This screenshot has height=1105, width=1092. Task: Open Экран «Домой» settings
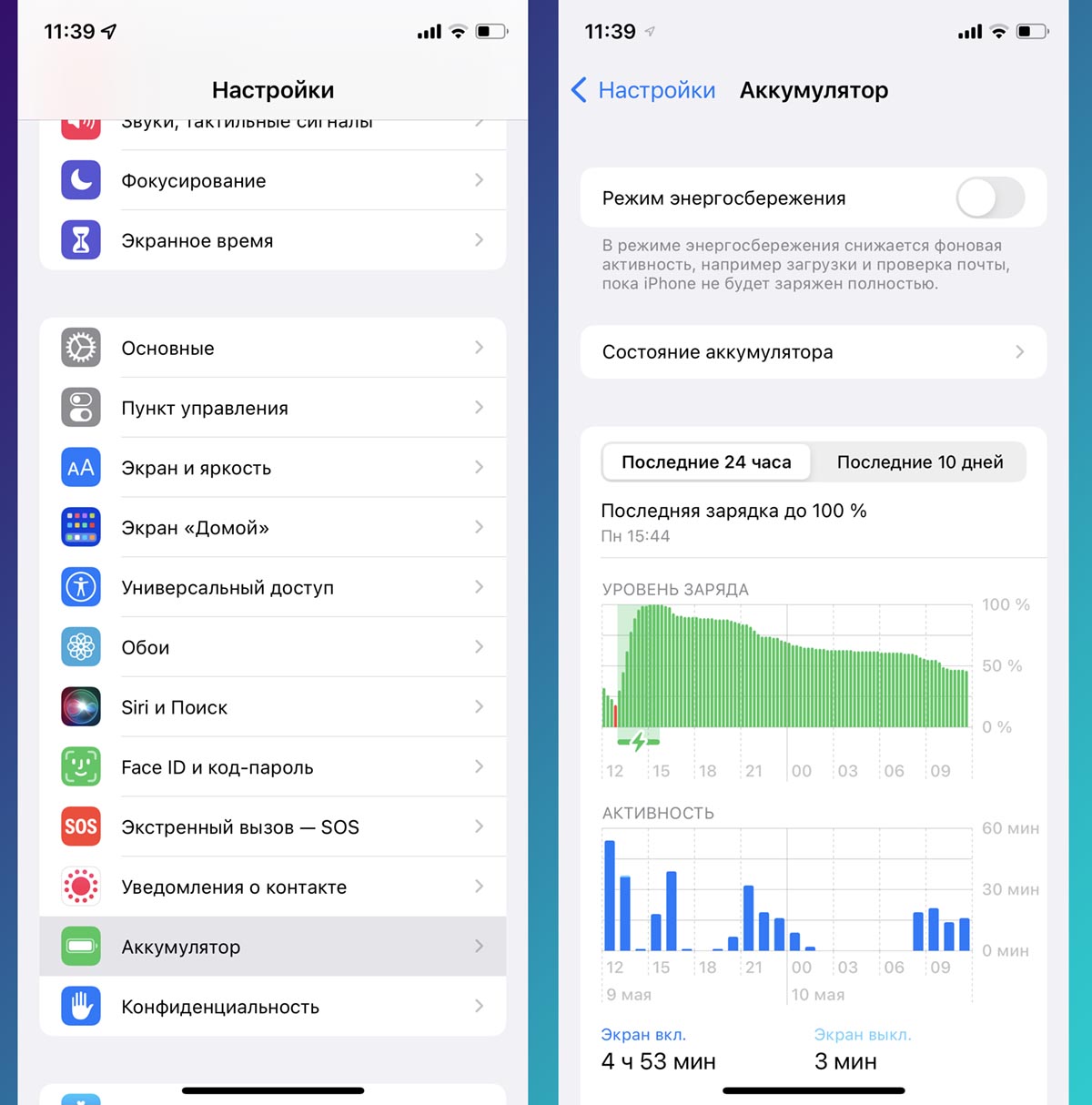pyautogui.click(x=273, y=528)
